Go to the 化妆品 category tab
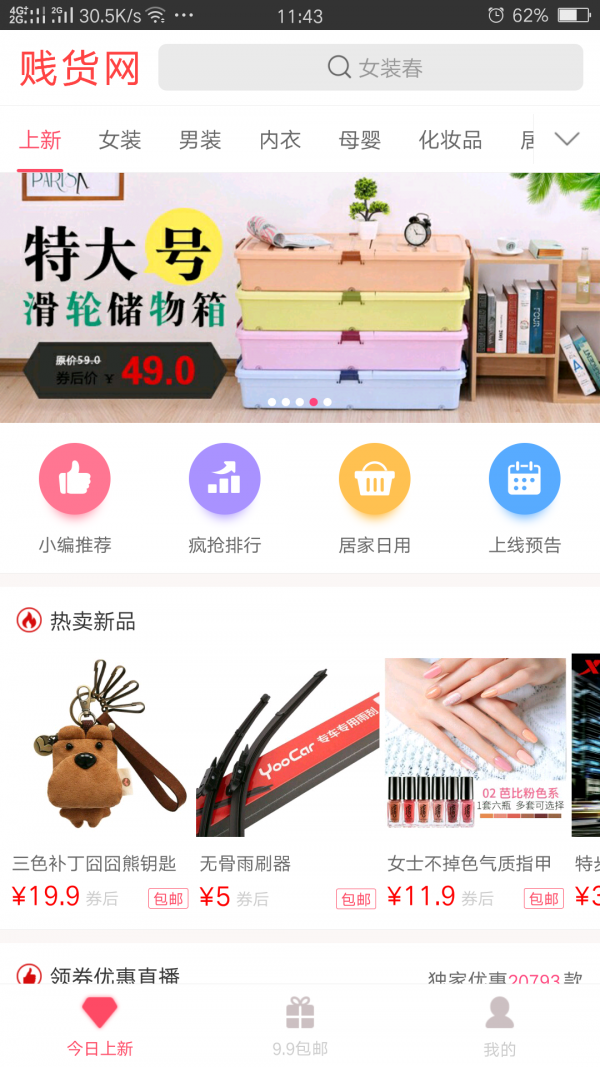Image resolution: width=600 pixels, height=1067 pixels. pos(450,140)
